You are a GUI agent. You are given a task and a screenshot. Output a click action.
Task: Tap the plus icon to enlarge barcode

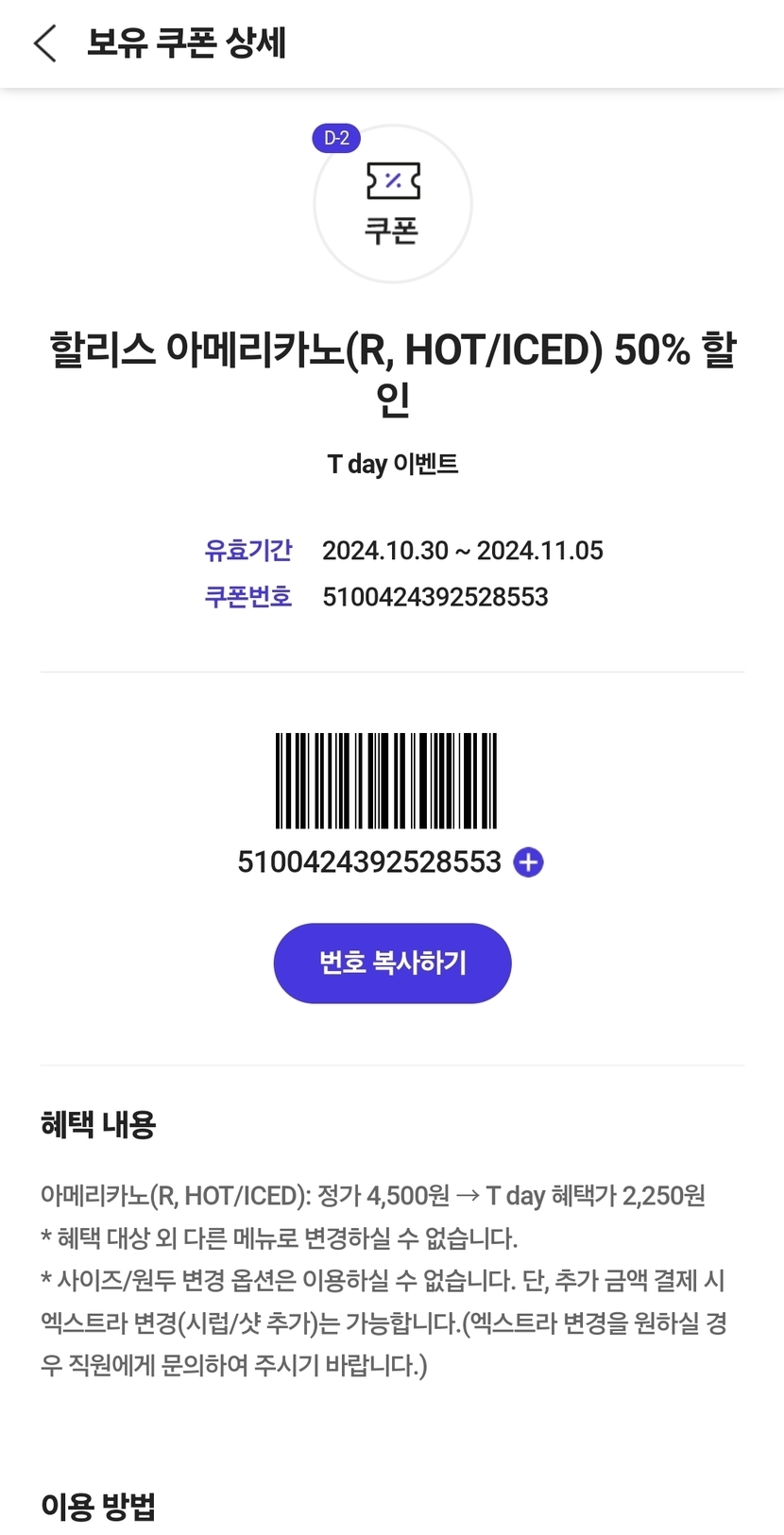coord(528,862)
